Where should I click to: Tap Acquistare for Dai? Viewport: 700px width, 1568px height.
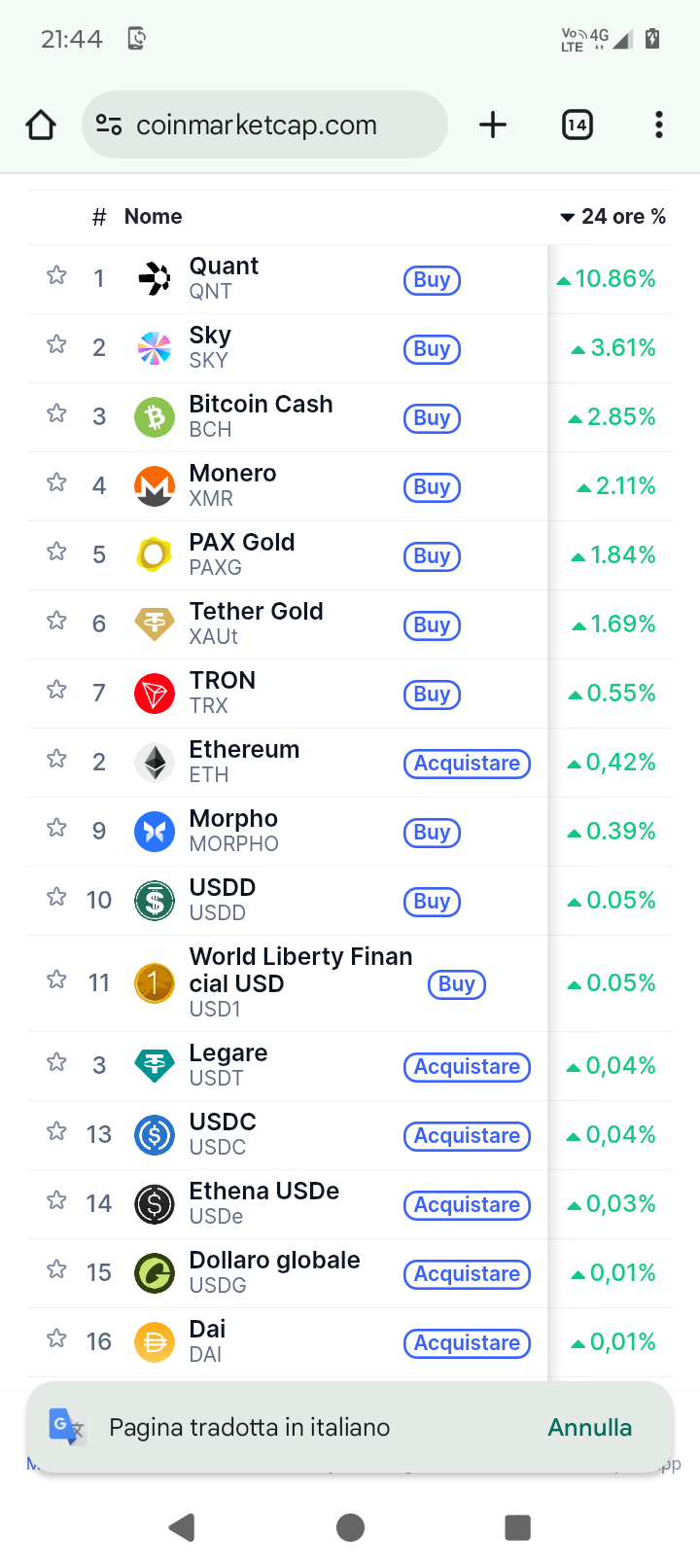click(467, 1343)
